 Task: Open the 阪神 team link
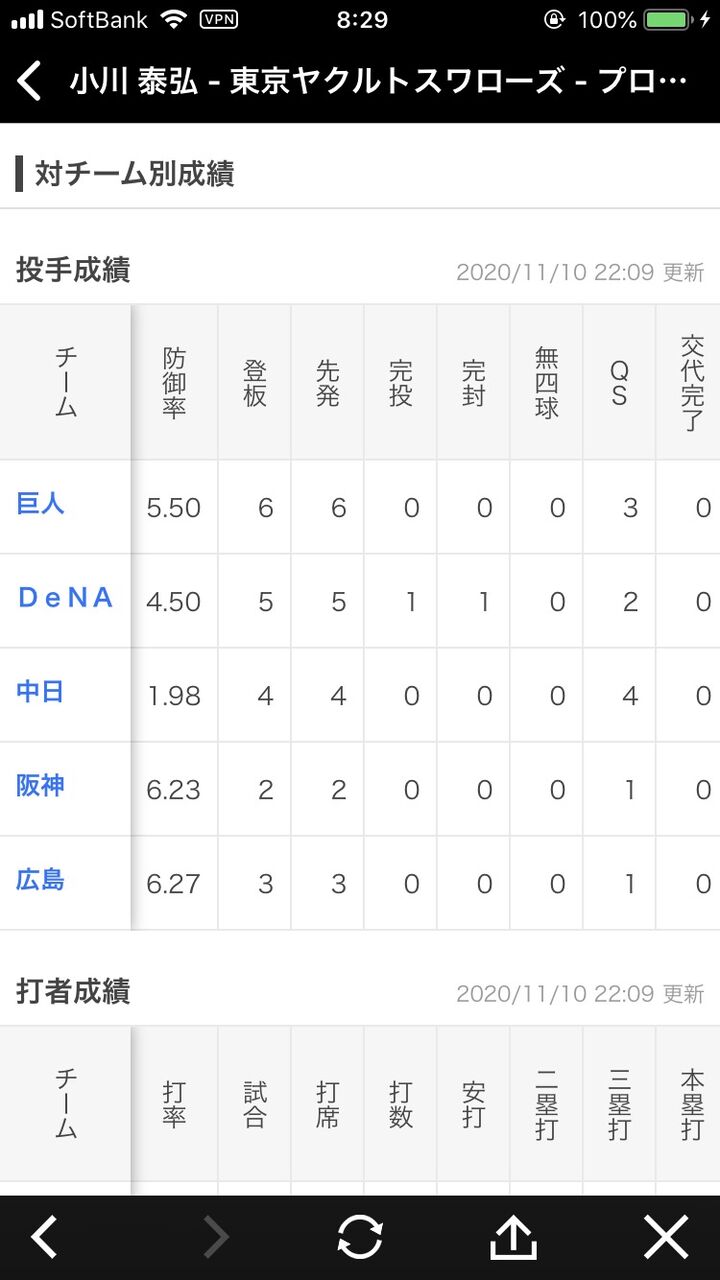(41, 785)
